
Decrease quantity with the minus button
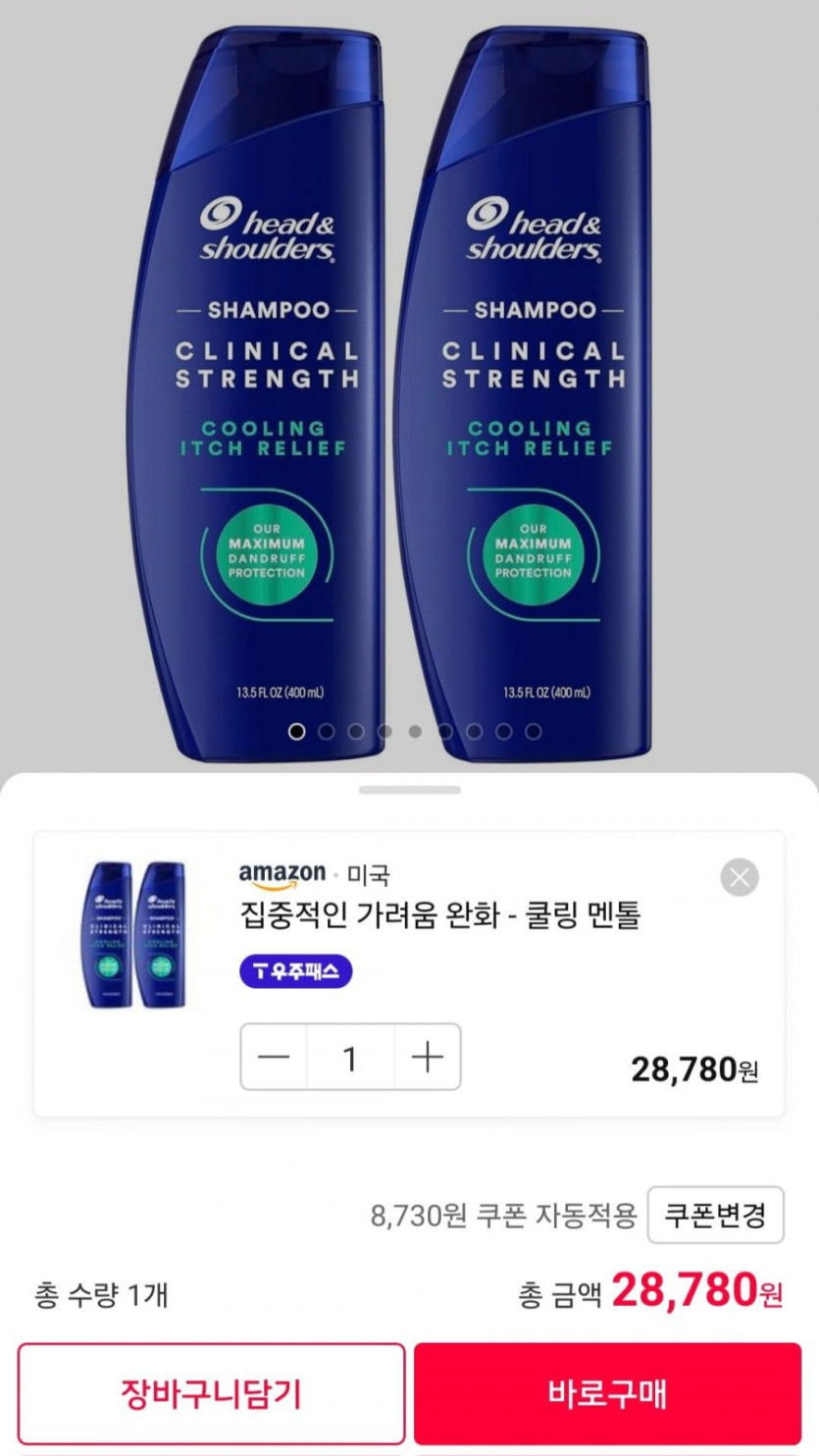click(x=274, y=1057)
